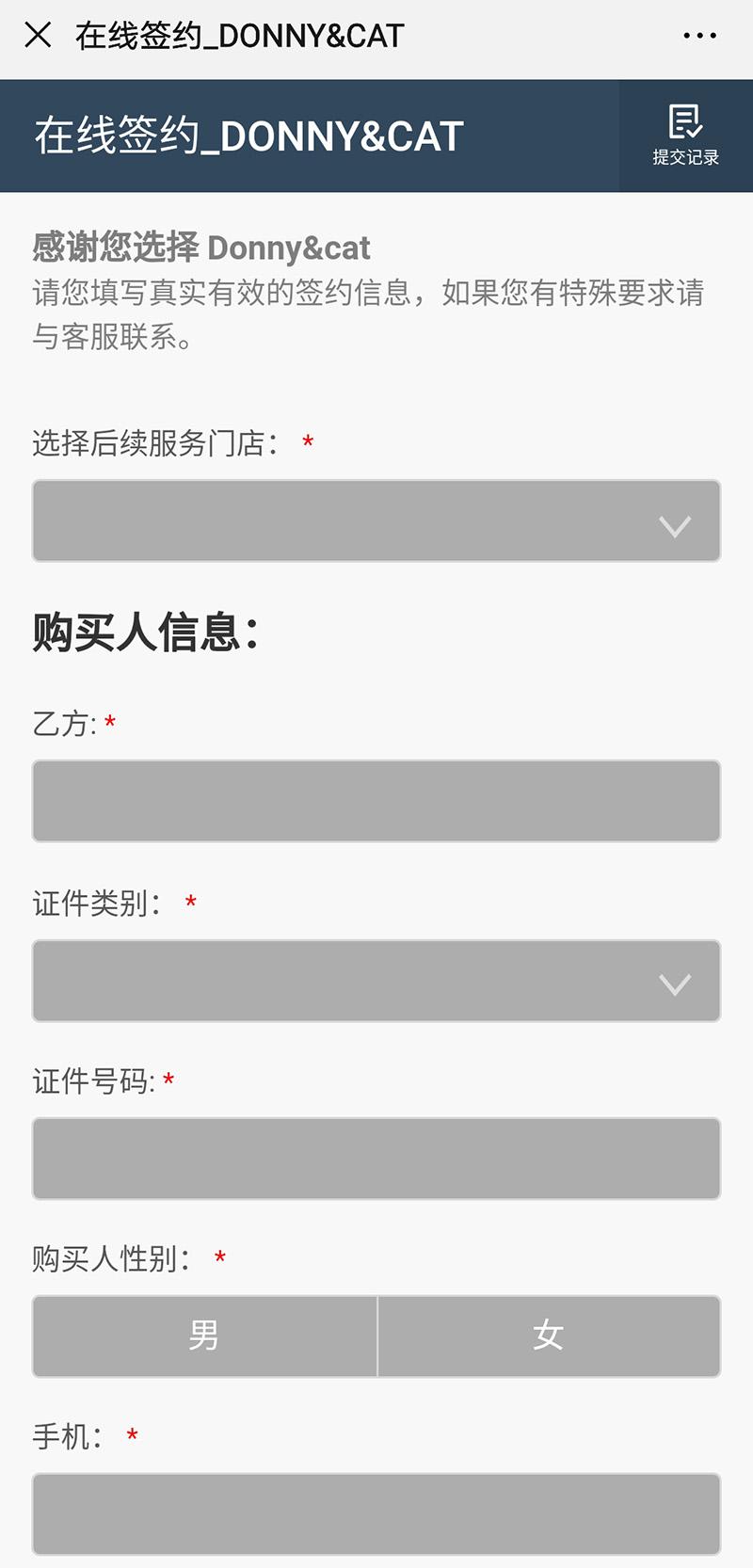This screenshot has height=1568, width=753.
Task: Click the 乙方 name input field
Action: (x=376, y=801)
